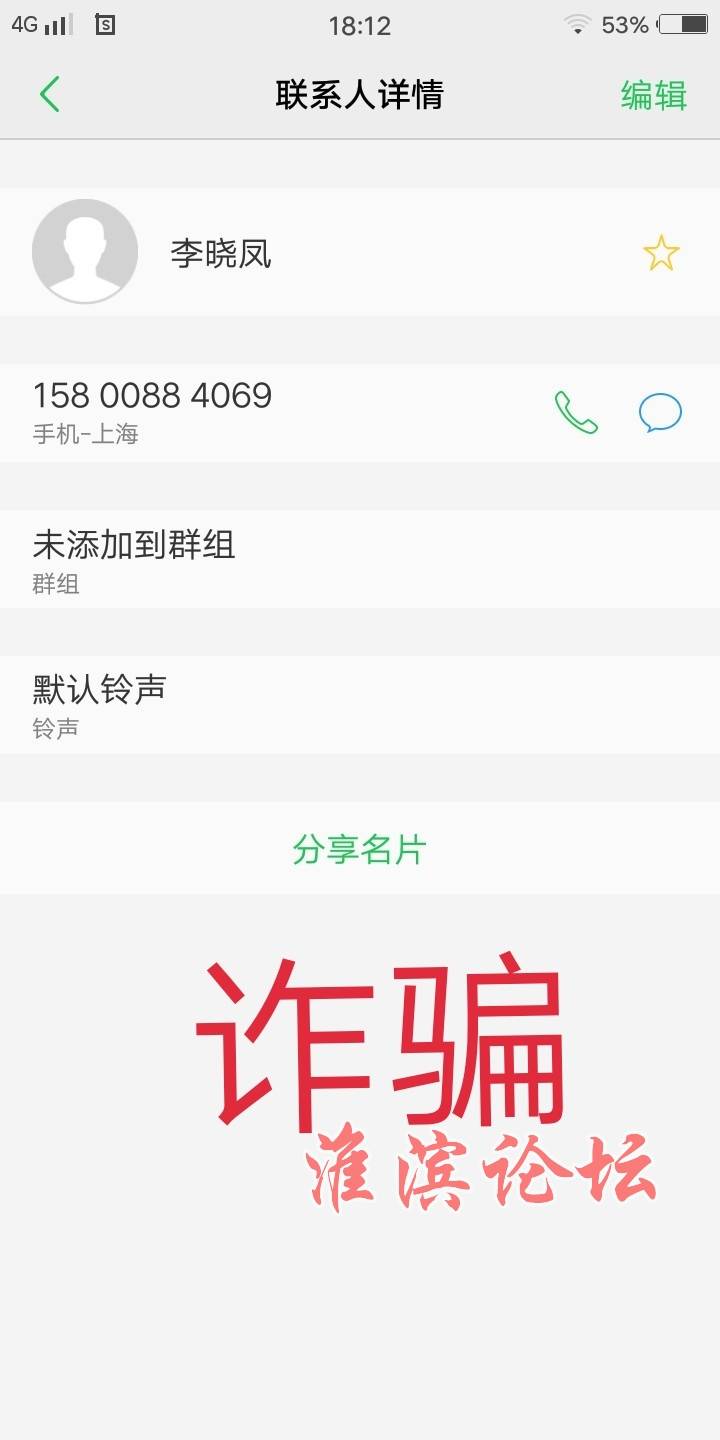
Task: Open the 默认铃声 ringtone row
Action: [360, 704]
